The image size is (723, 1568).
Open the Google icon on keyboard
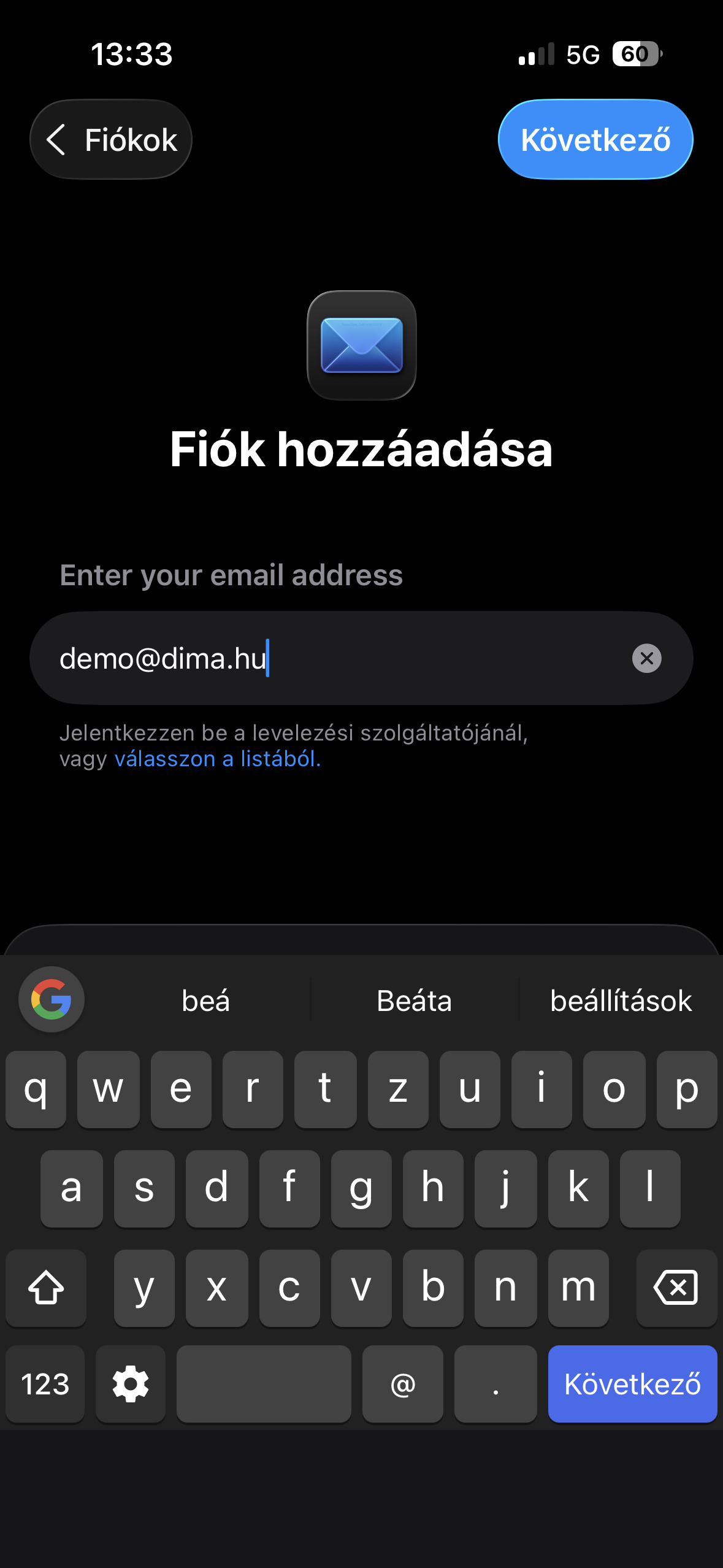click(x=52, y=999)
